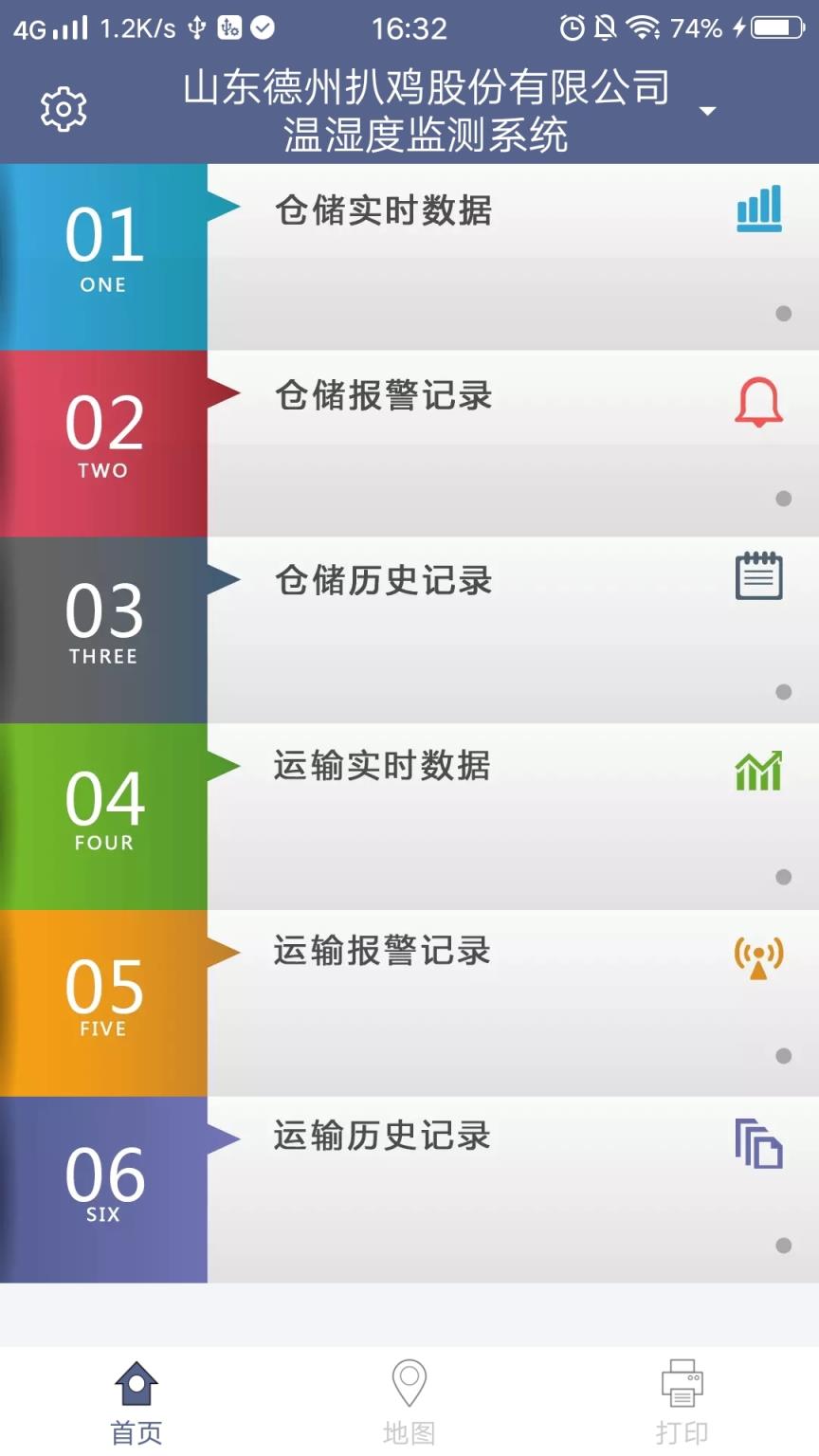Screen dimensions: 819x1456
Task: Select the broadcast signal icon for 运输报警记录
Action: coord(757,957)
